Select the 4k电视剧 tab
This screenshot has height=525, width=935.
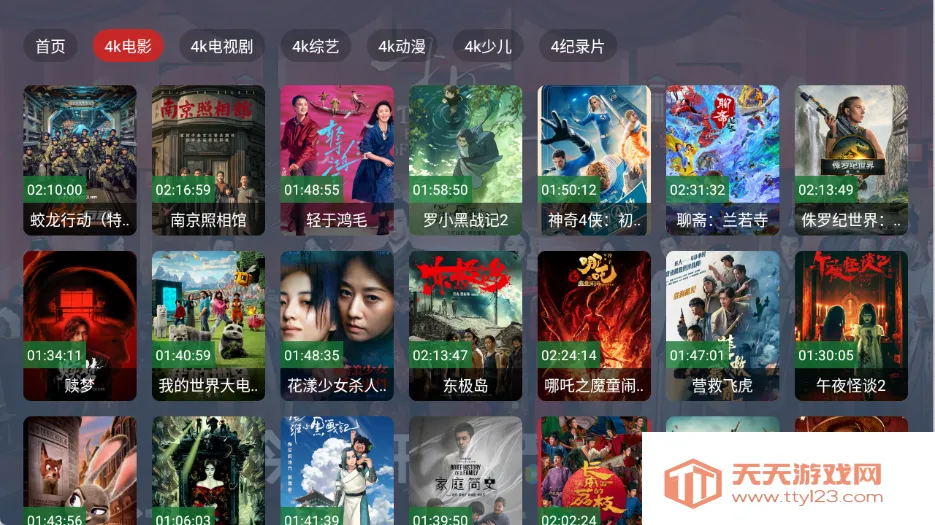click(x=222, y=46)
